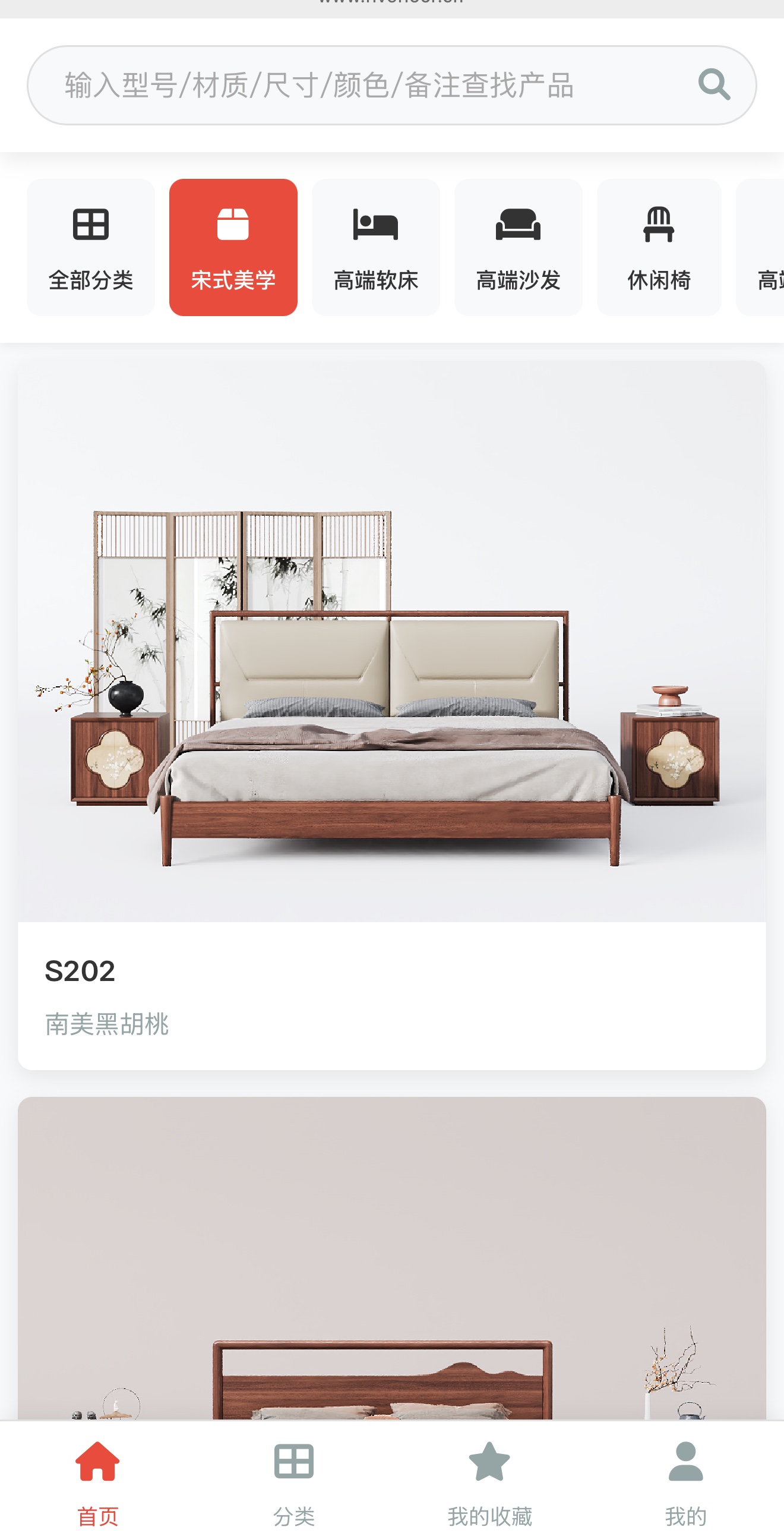Select the 宋式美学 category chip
Screen dimensions: 784x1533
click(233, 247)
